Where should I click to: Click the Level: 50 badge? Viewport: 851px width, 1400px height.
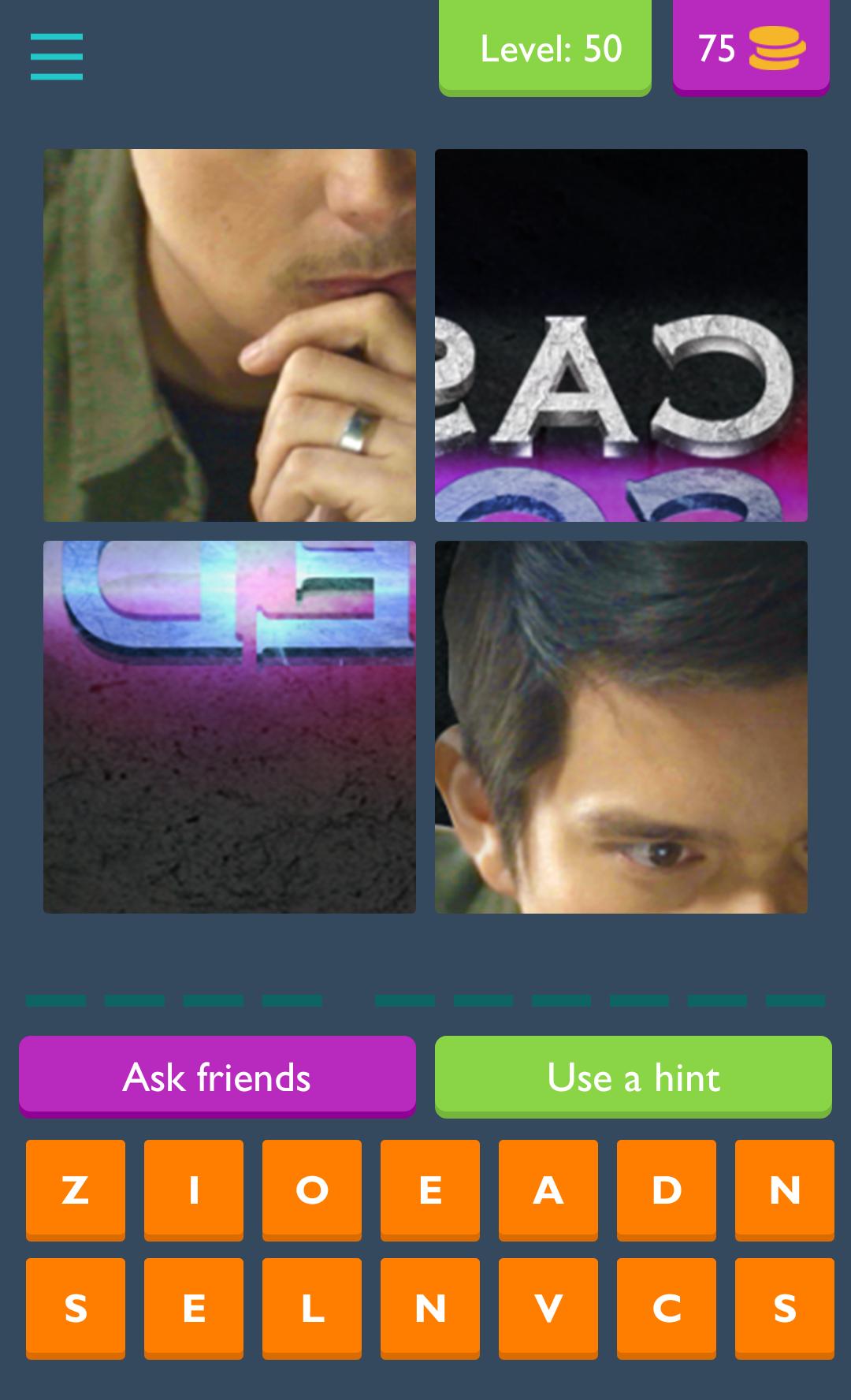(x=545, y=49)
